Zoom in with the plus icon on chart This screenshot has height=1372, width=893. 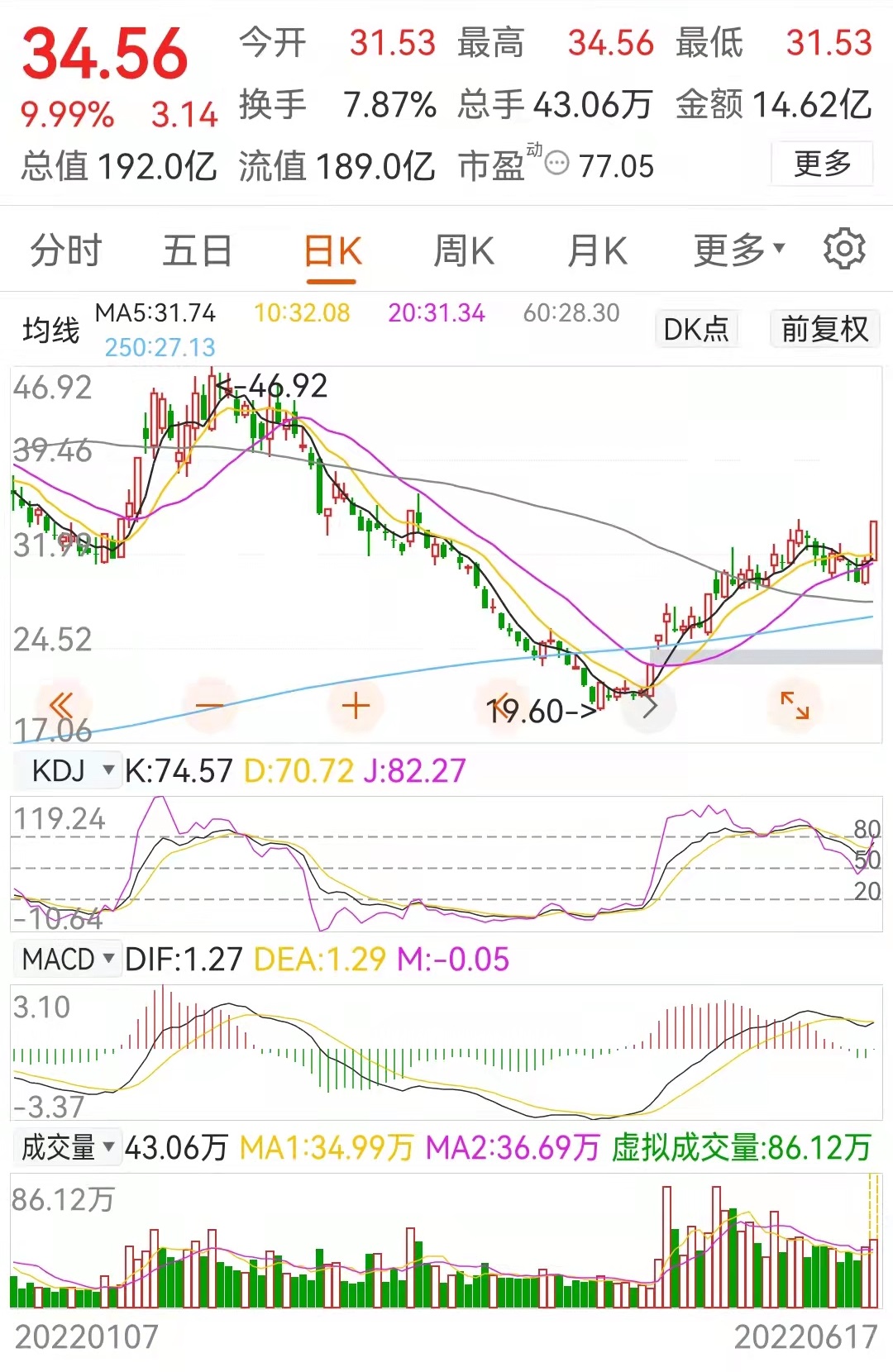tap(356, 705)
